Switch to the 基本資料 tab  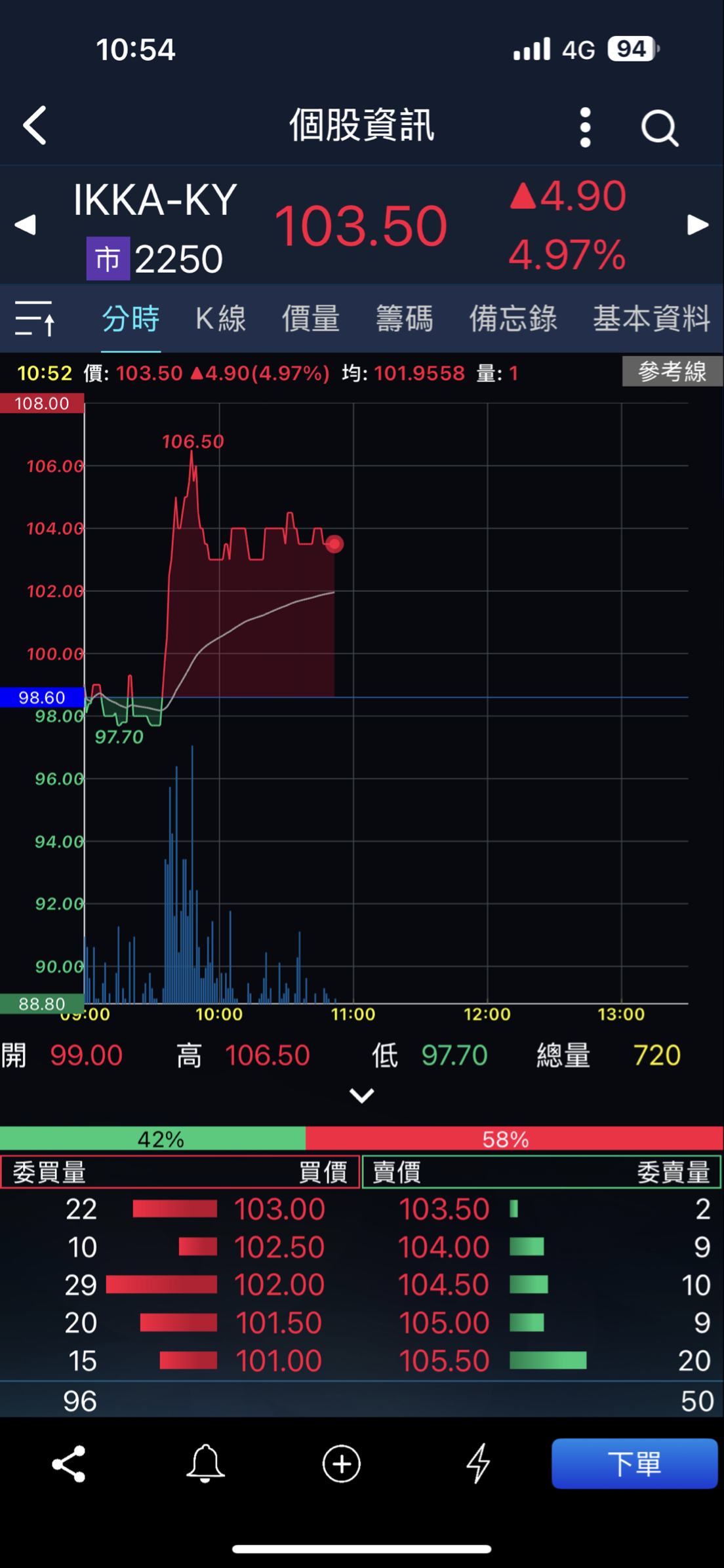651,319
